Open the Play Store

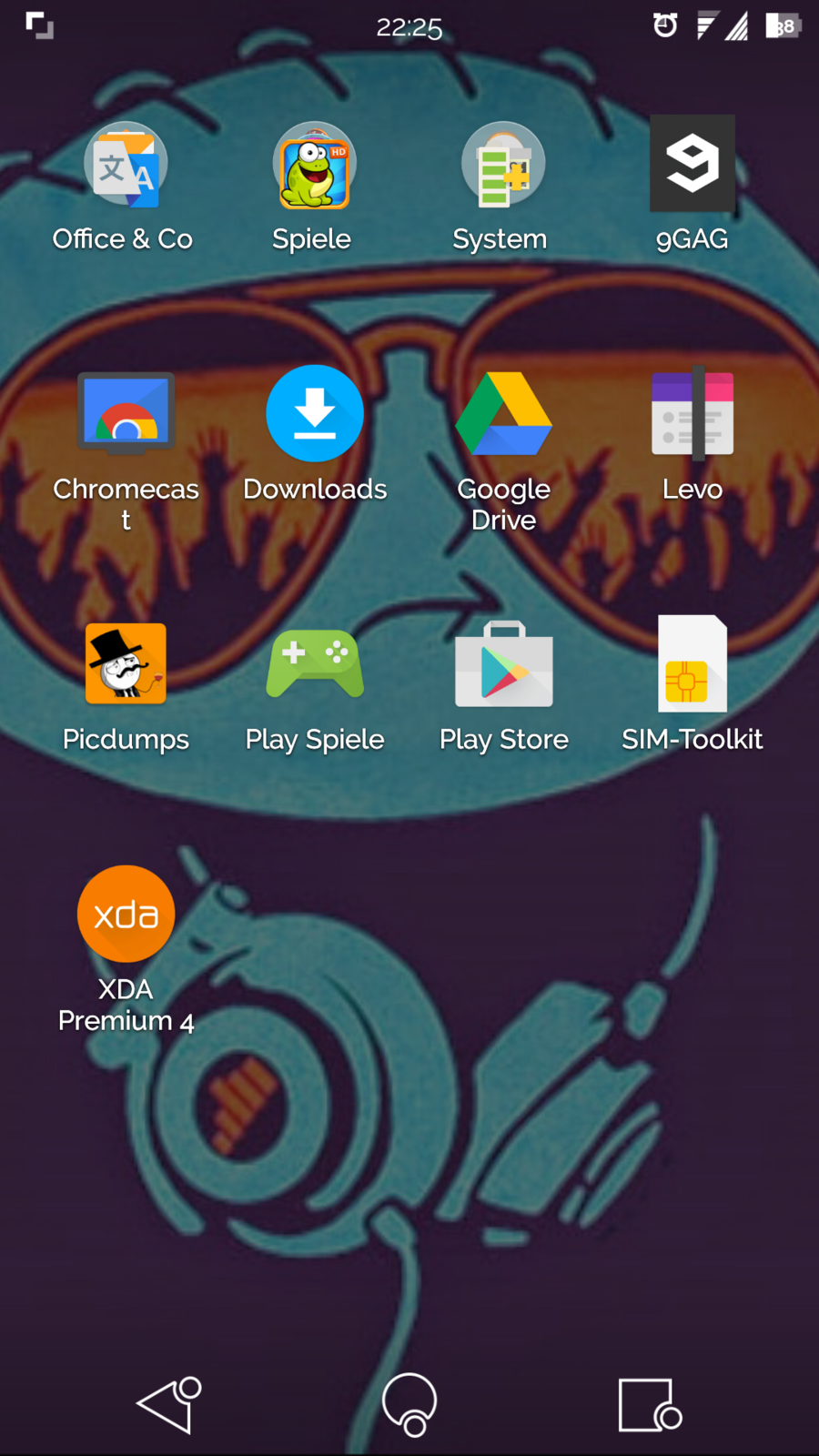click(503, 664)
